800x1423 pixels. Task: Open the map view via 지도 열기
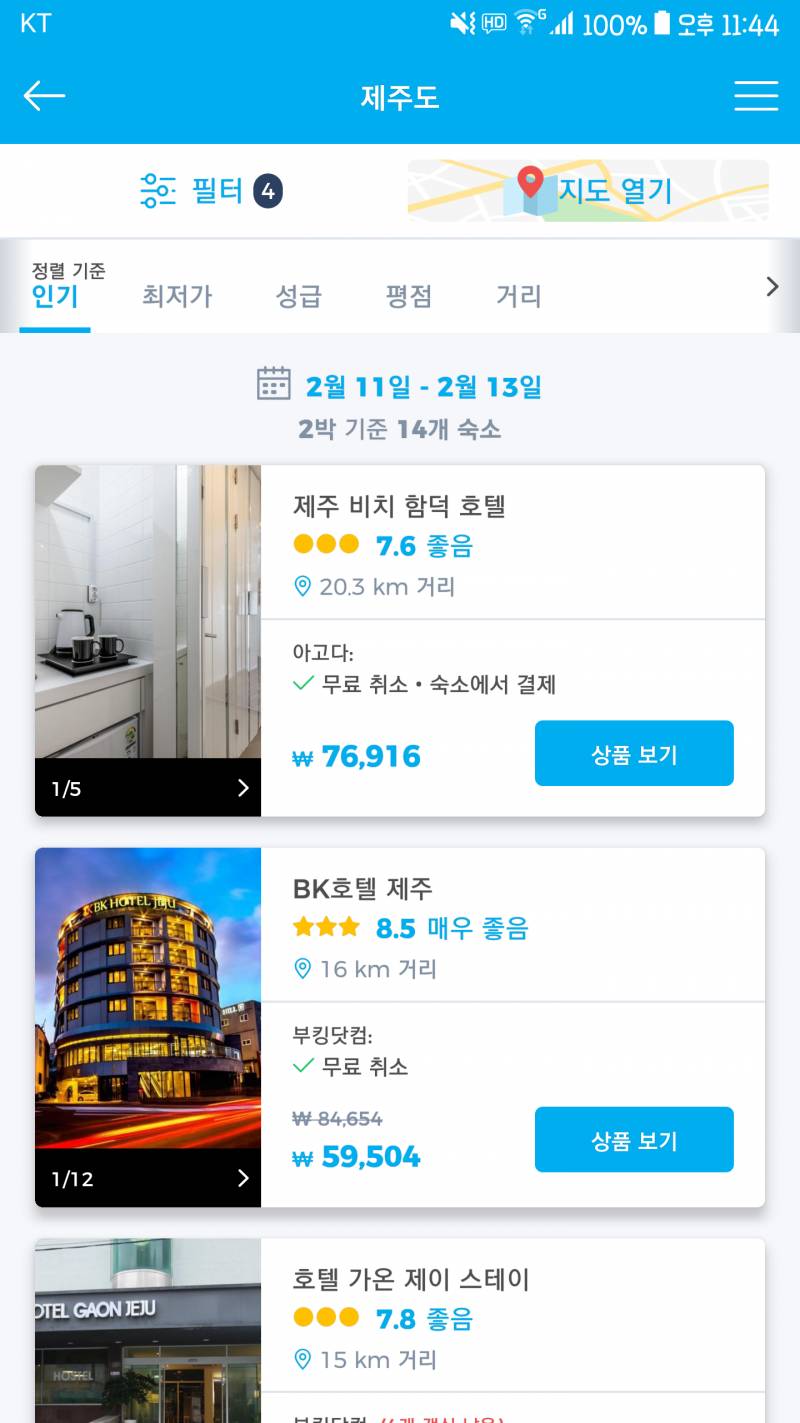(x=588, y=191)
